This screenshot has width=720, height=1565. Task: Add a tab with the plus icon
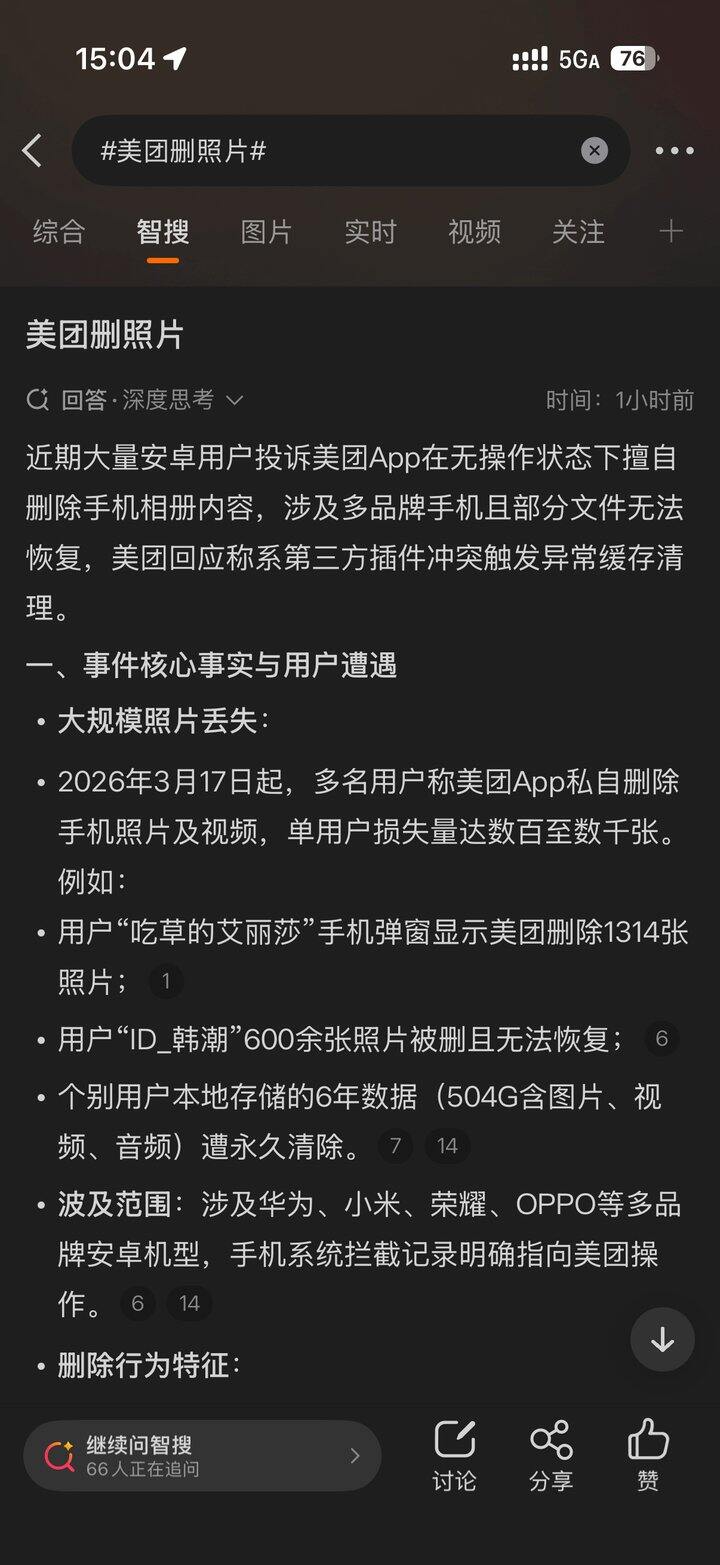(671, 232)
